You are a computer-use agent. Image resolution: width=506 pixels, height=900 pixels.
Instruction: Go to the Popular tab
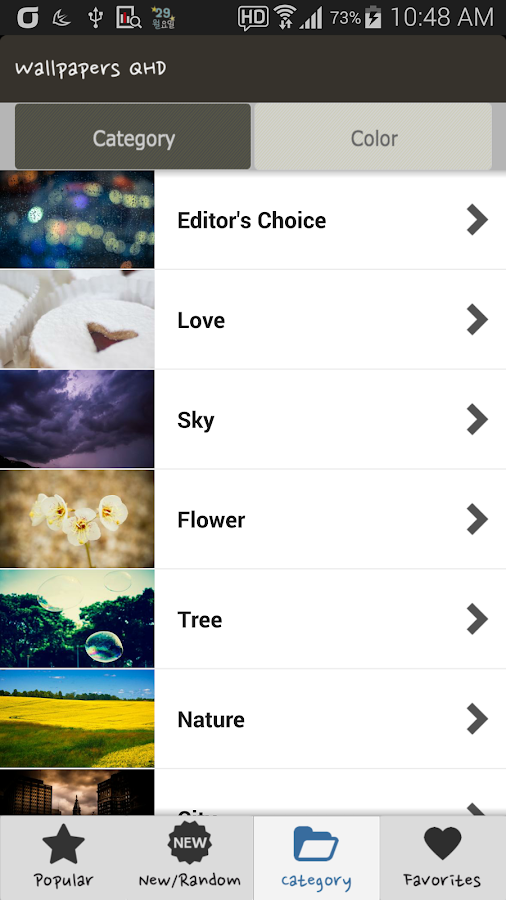point(63,858)
